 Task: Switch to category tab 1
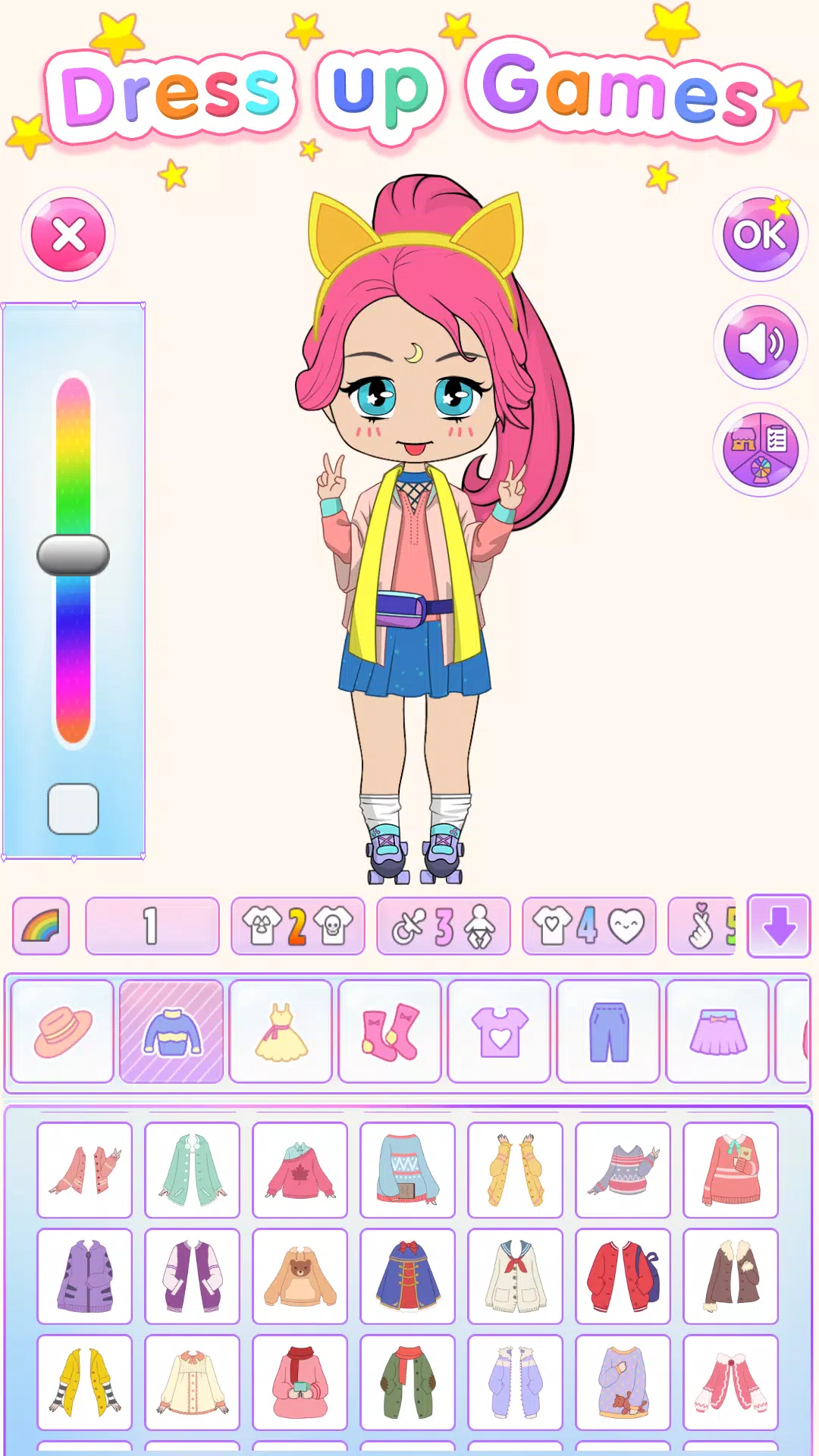coord(152,926)
